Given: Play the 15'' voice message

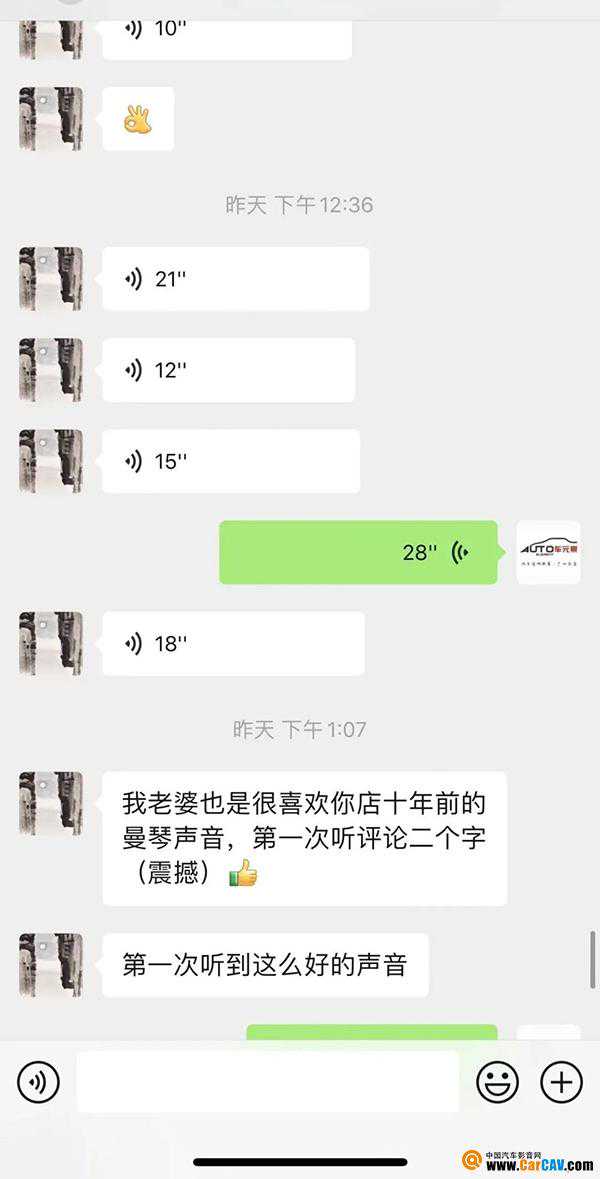Looking at the screenshot, I should click(230, 461).
